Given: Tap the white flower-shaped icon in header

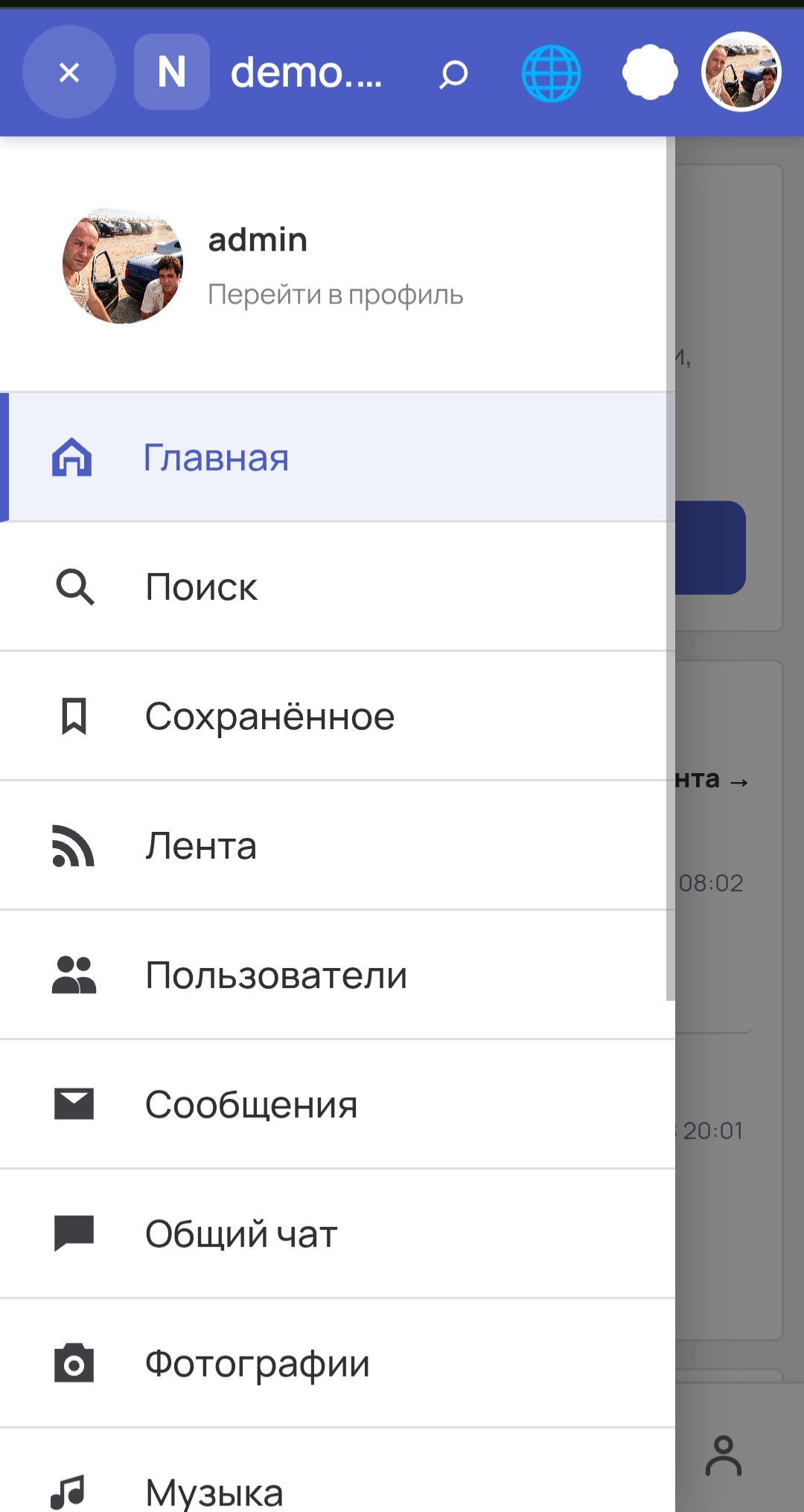Looking at the screenshot, I should point(650,72).
